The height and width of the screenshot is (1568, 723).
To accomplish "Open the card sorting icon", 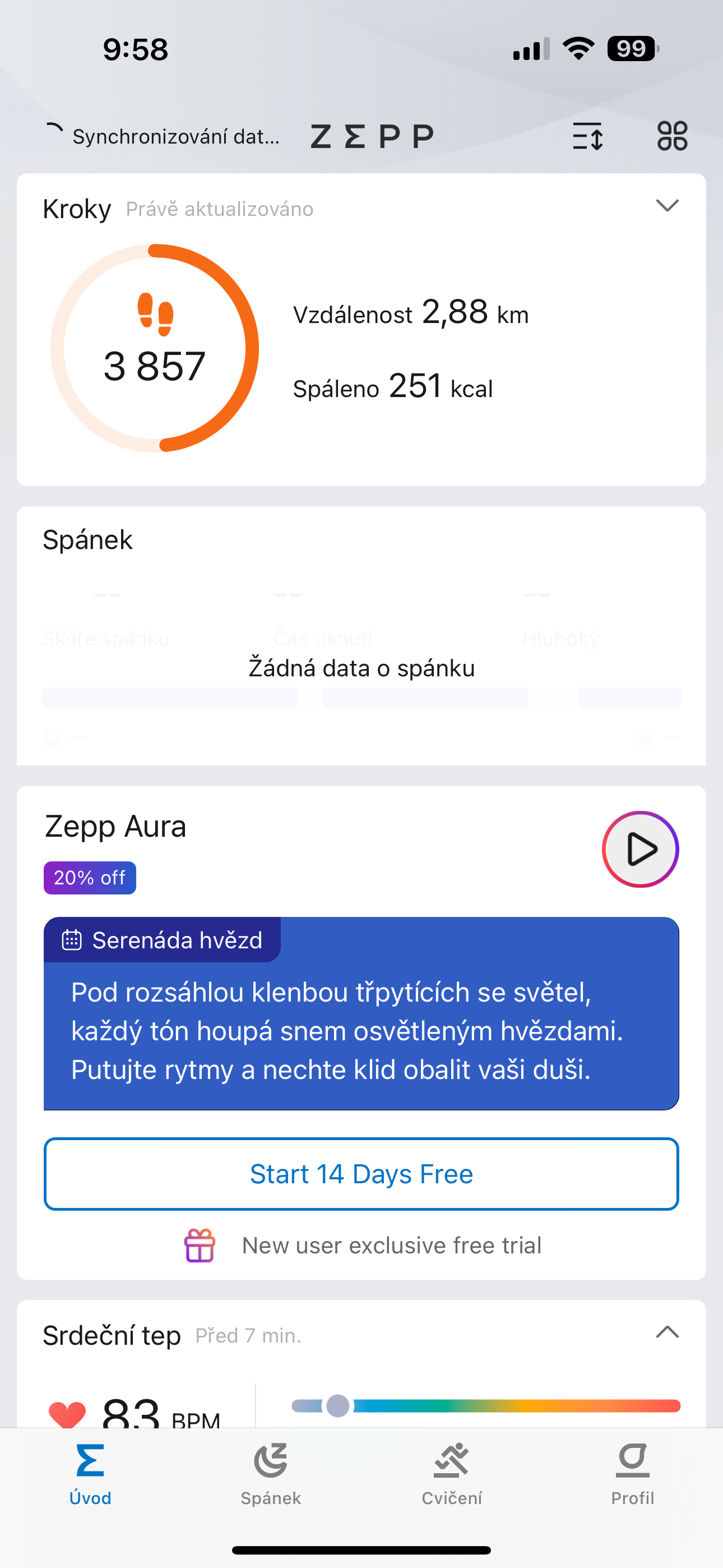I will pyautogui.click(x=587, y=136).
